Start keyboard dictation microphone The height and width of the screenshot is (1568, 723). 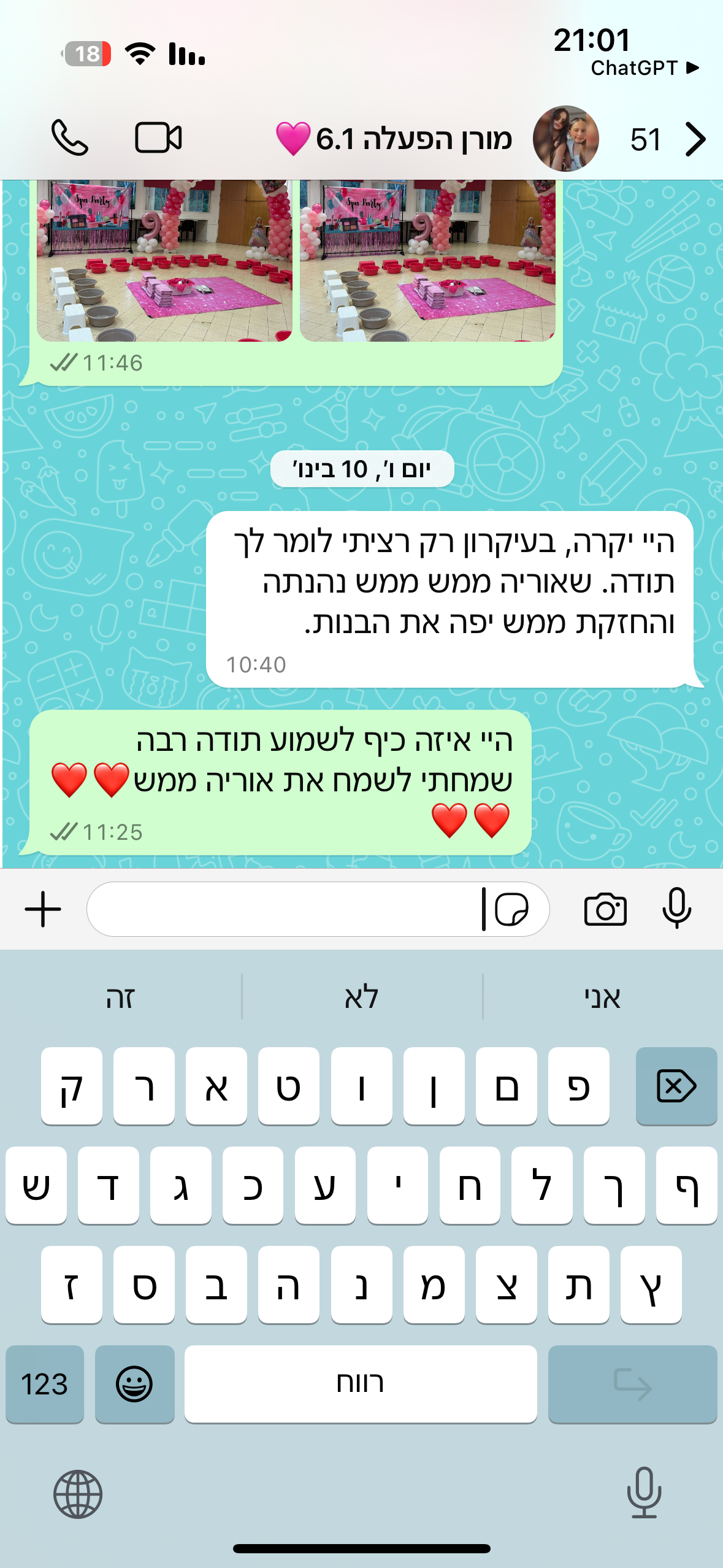pos(644,1493)
